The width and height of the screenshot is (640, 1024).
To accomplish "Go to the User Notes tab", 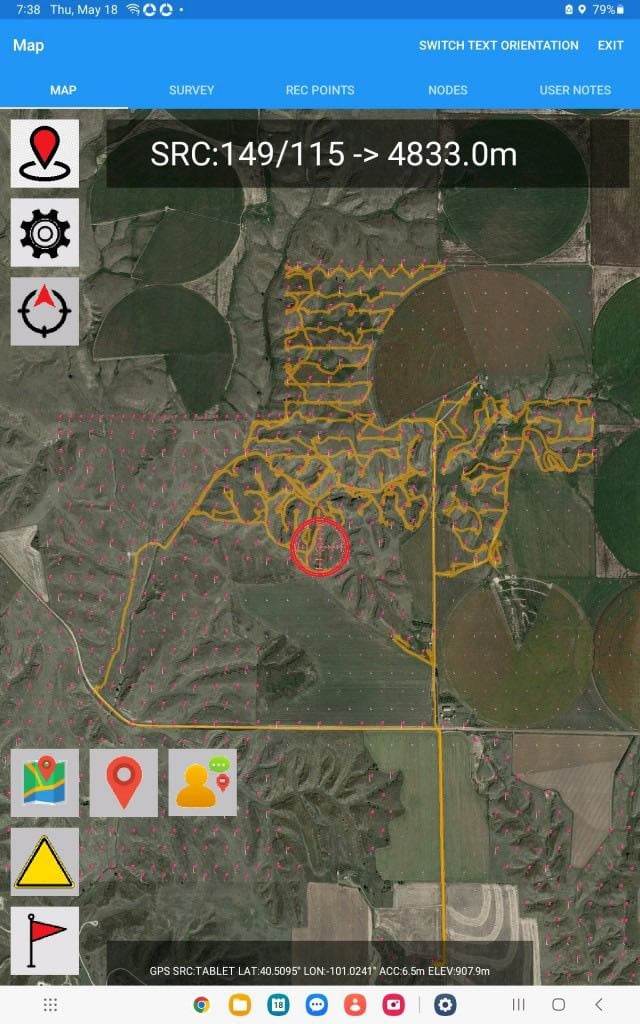I will [x=575, y=90].
